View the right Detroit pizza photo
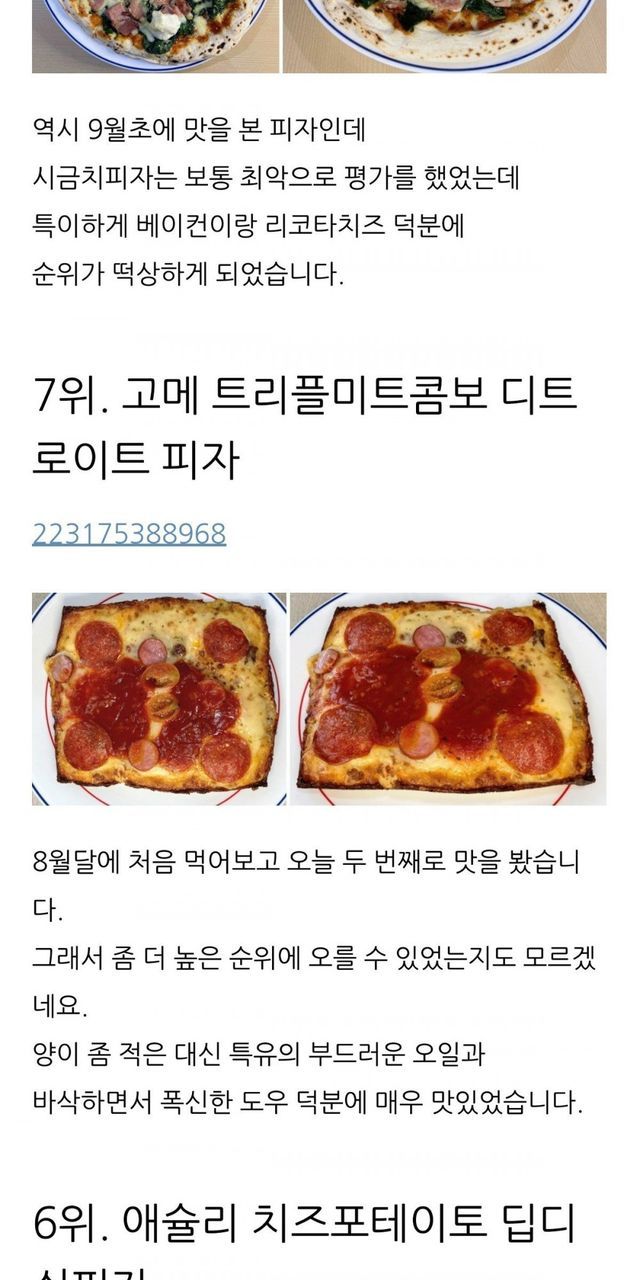 pos(448,698)
